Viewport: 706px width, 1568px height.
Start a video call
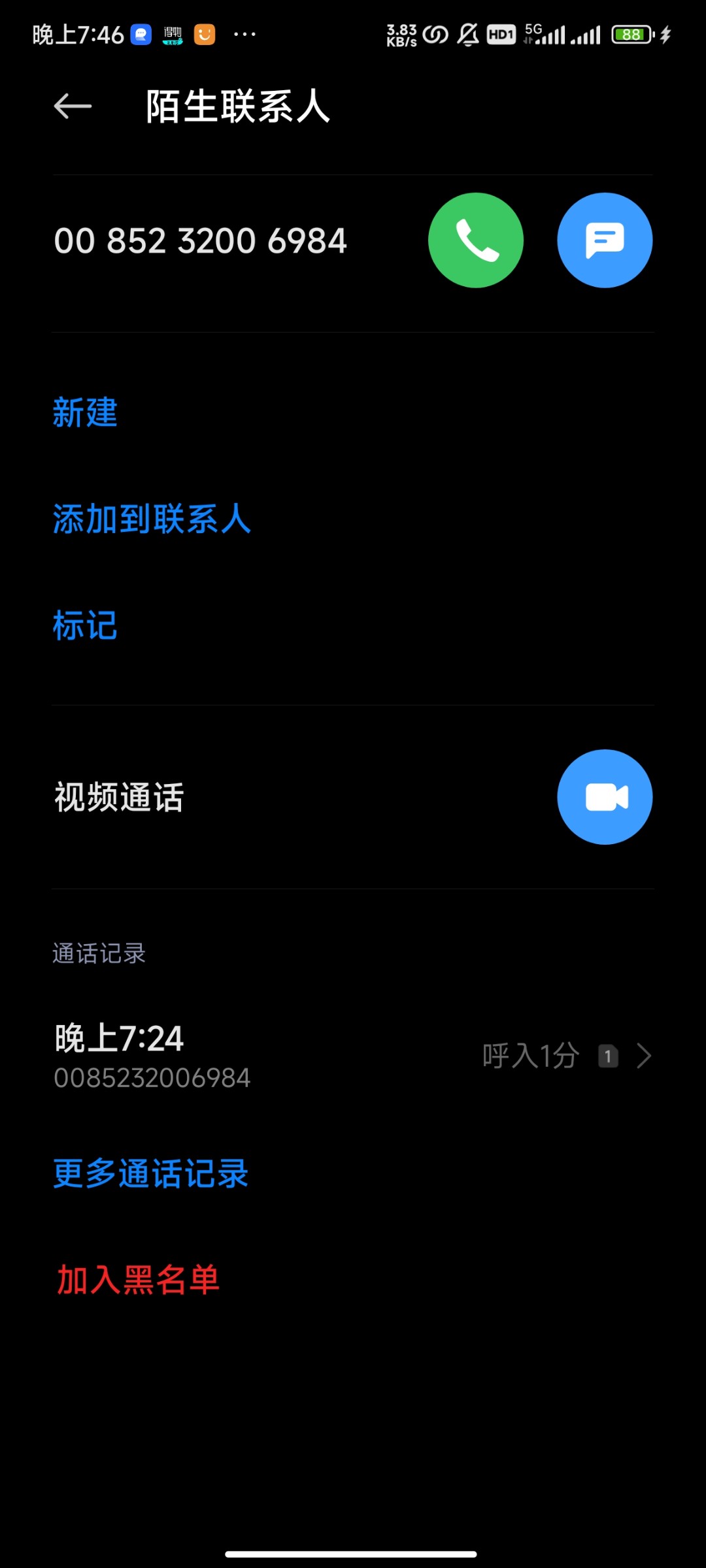tap(605, 797)
